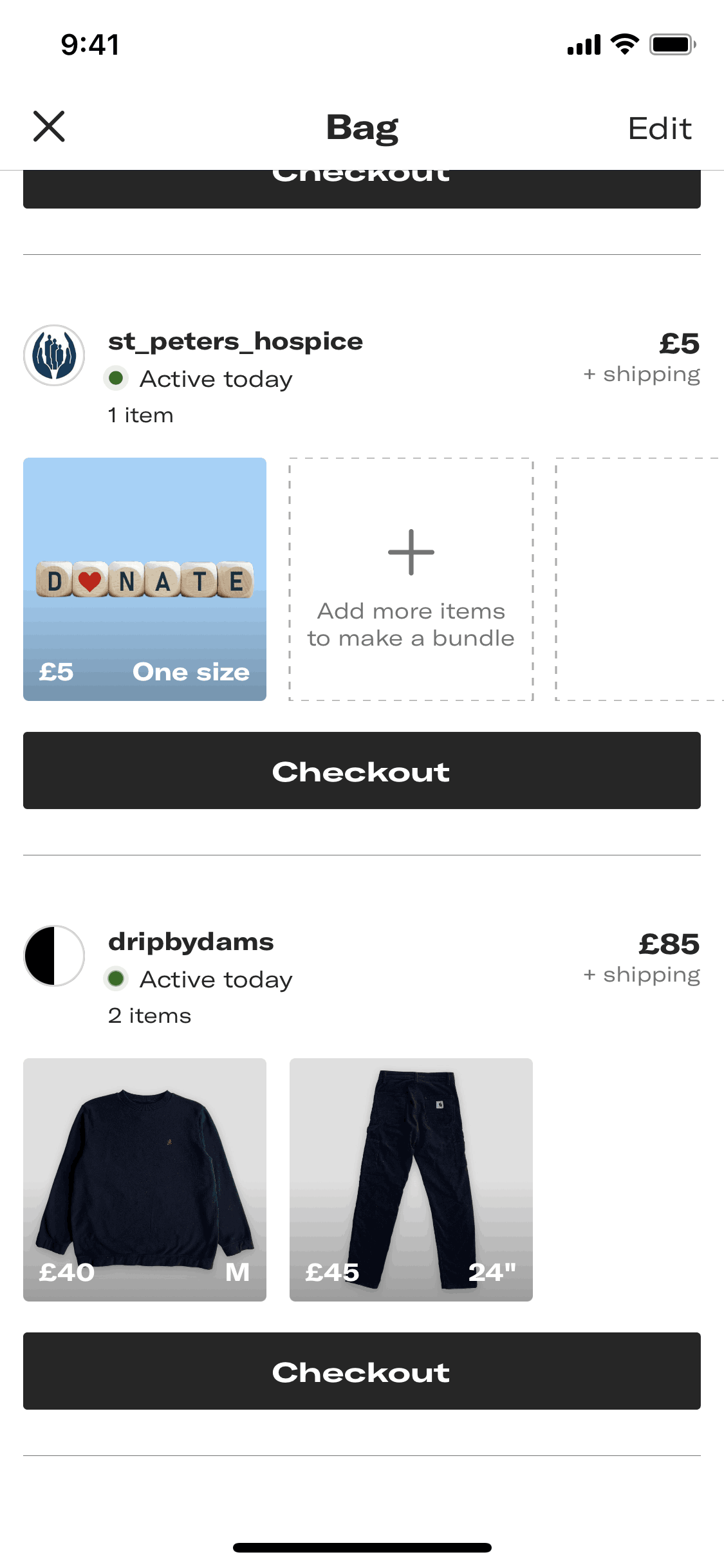724x1568 pixels.
Task: Checkout the st_peters_hospice order
Action: [x=362, y=770]
